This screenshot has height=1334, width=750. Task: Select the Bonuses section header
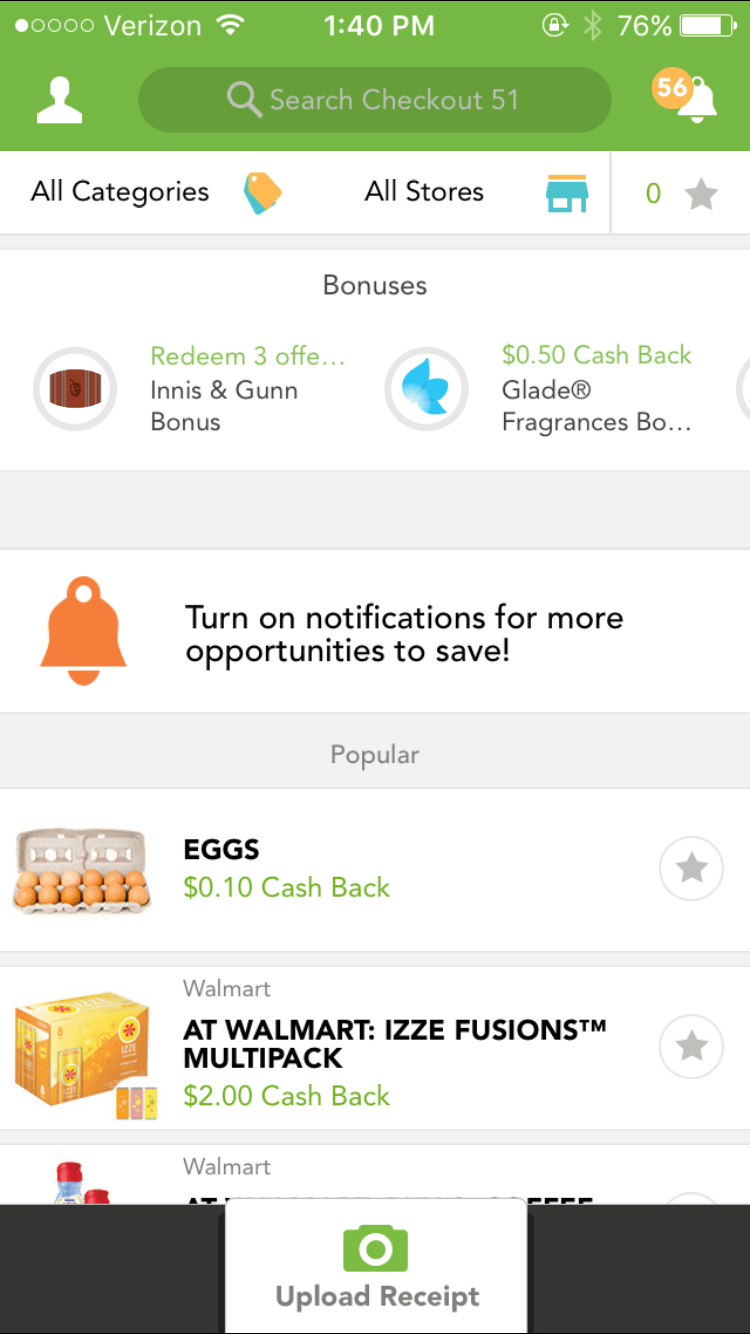(x=374, y=285)
